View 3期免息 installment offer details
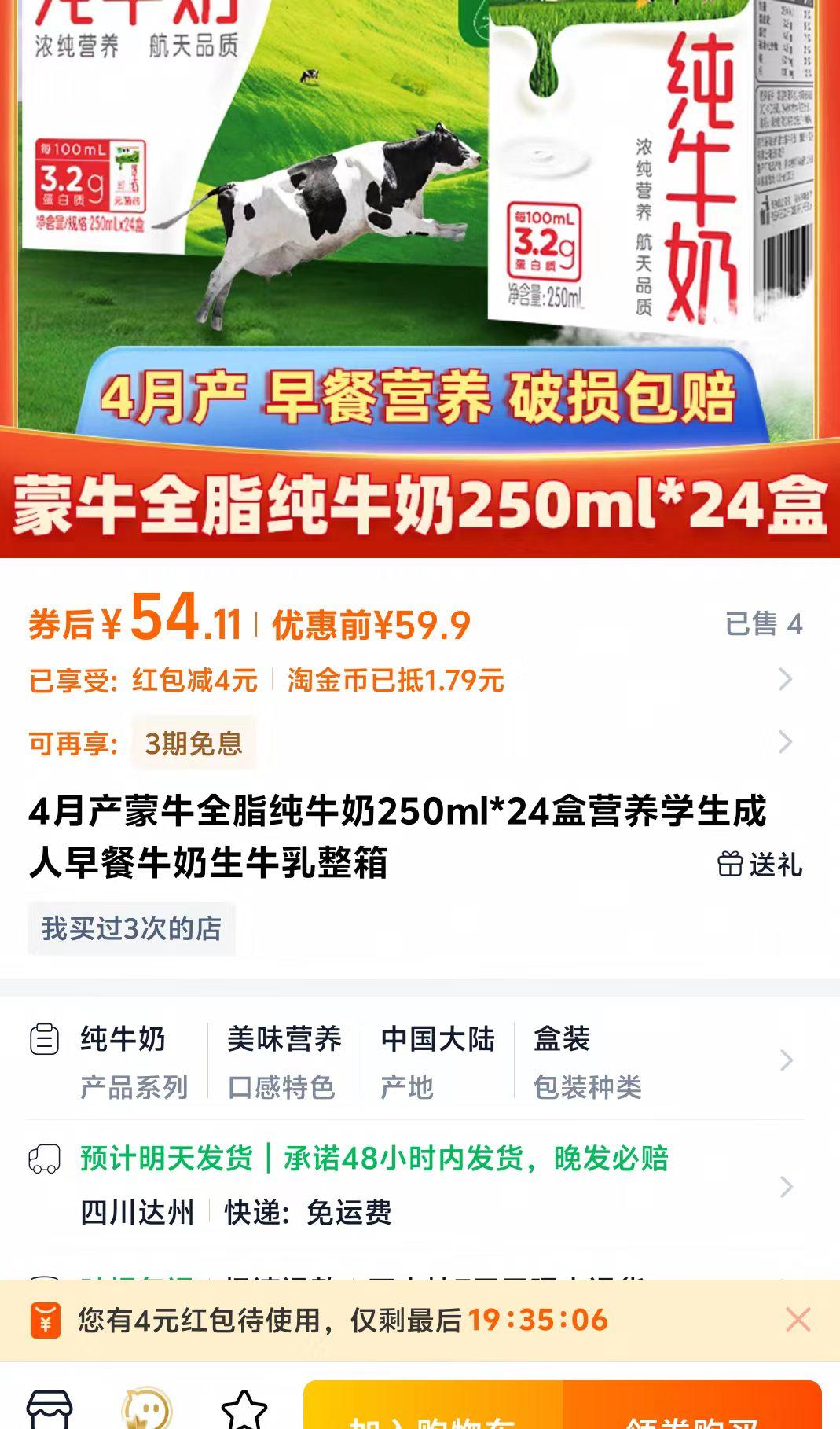The width and height of the screenshot is (840, 1429). (193, 743)
